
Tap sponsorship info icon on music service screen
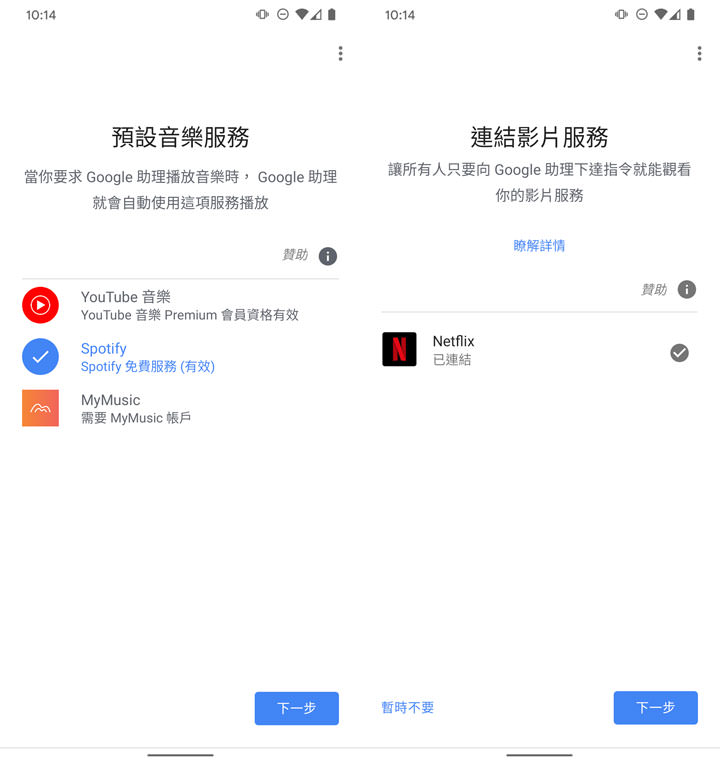(328, 256)
